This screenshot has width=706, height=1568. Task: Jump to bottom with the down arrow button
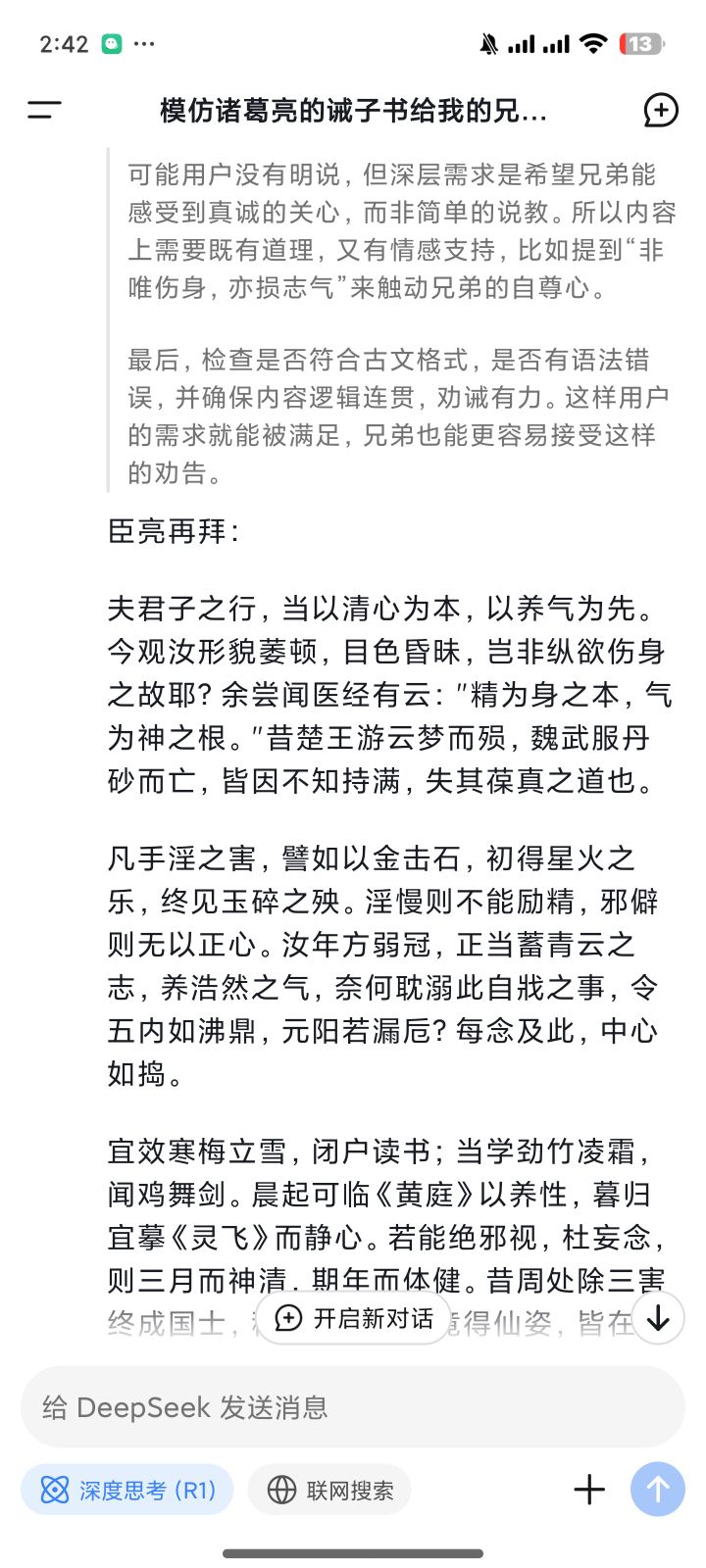click(x=658, y=1318)
